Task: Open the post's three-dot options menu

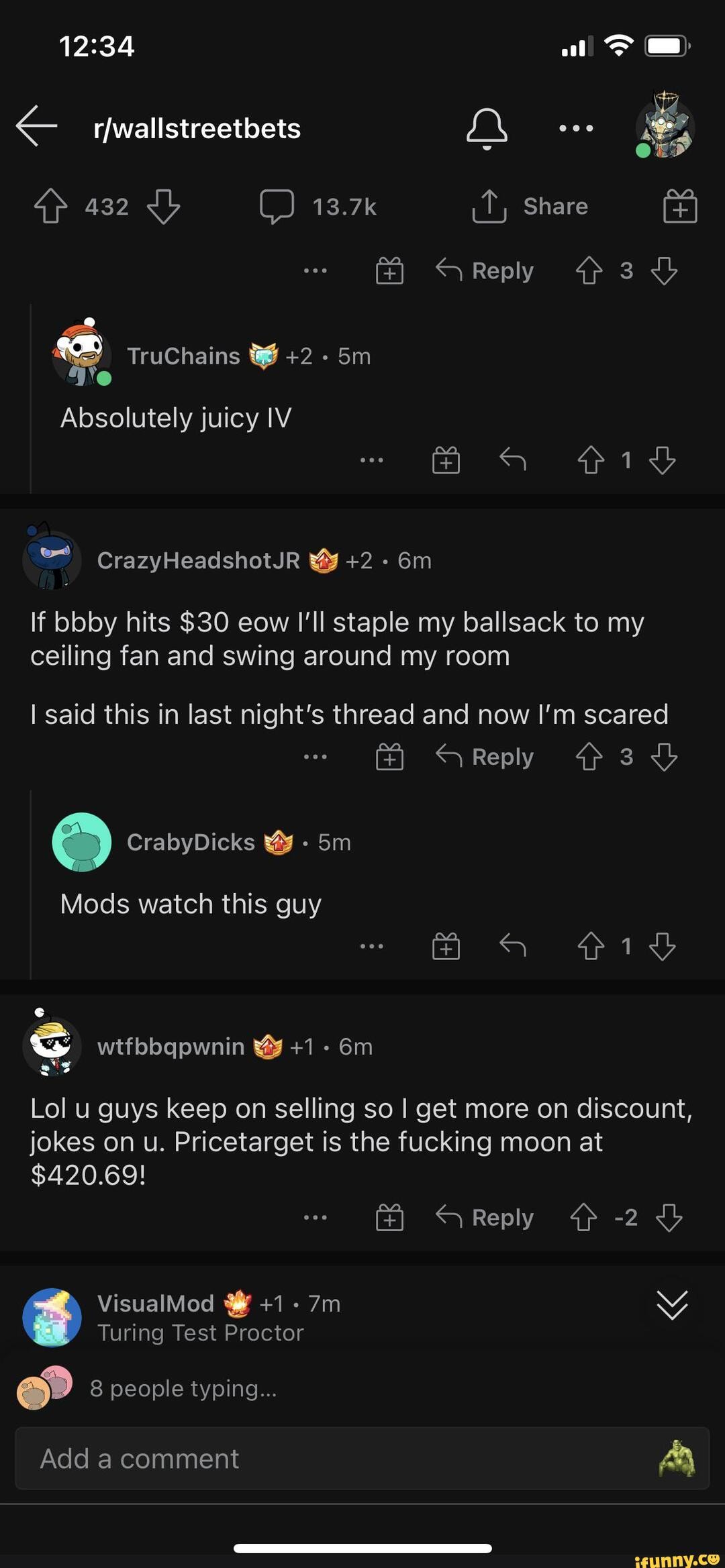Action: coord(576,127)
